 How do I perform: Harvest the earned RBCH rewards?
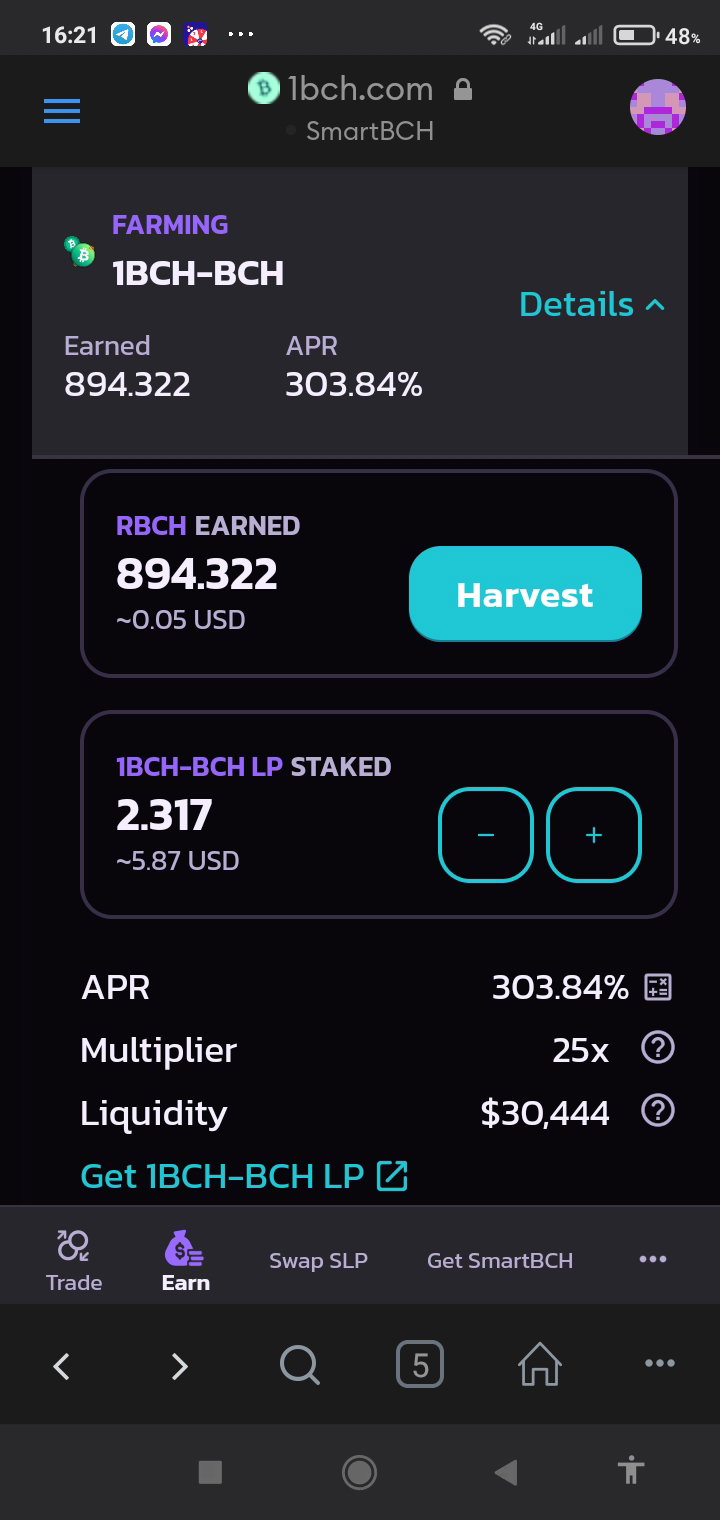(x=525, y=594)
